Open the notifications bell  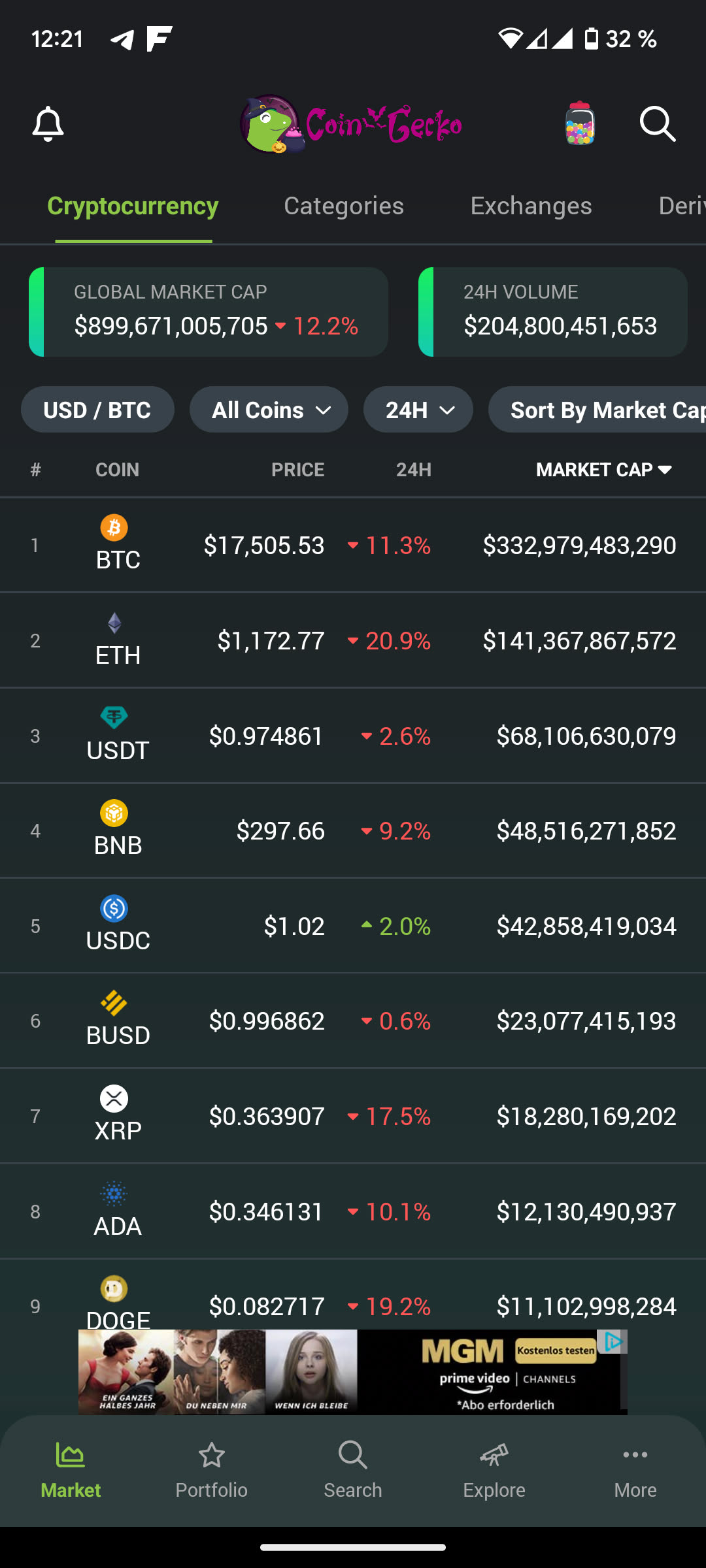[x=48, y=124]
